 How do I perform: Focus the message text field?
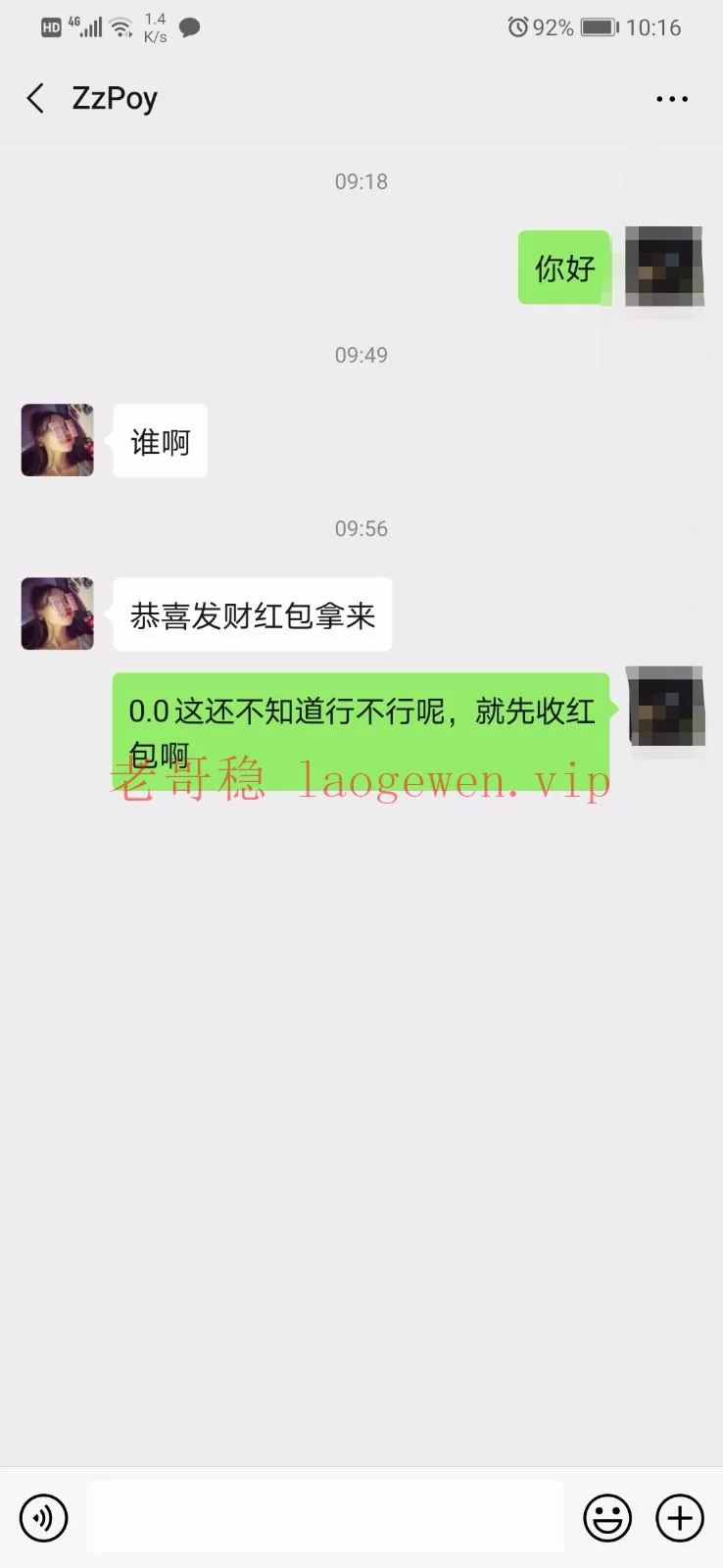coord(325,1517)
